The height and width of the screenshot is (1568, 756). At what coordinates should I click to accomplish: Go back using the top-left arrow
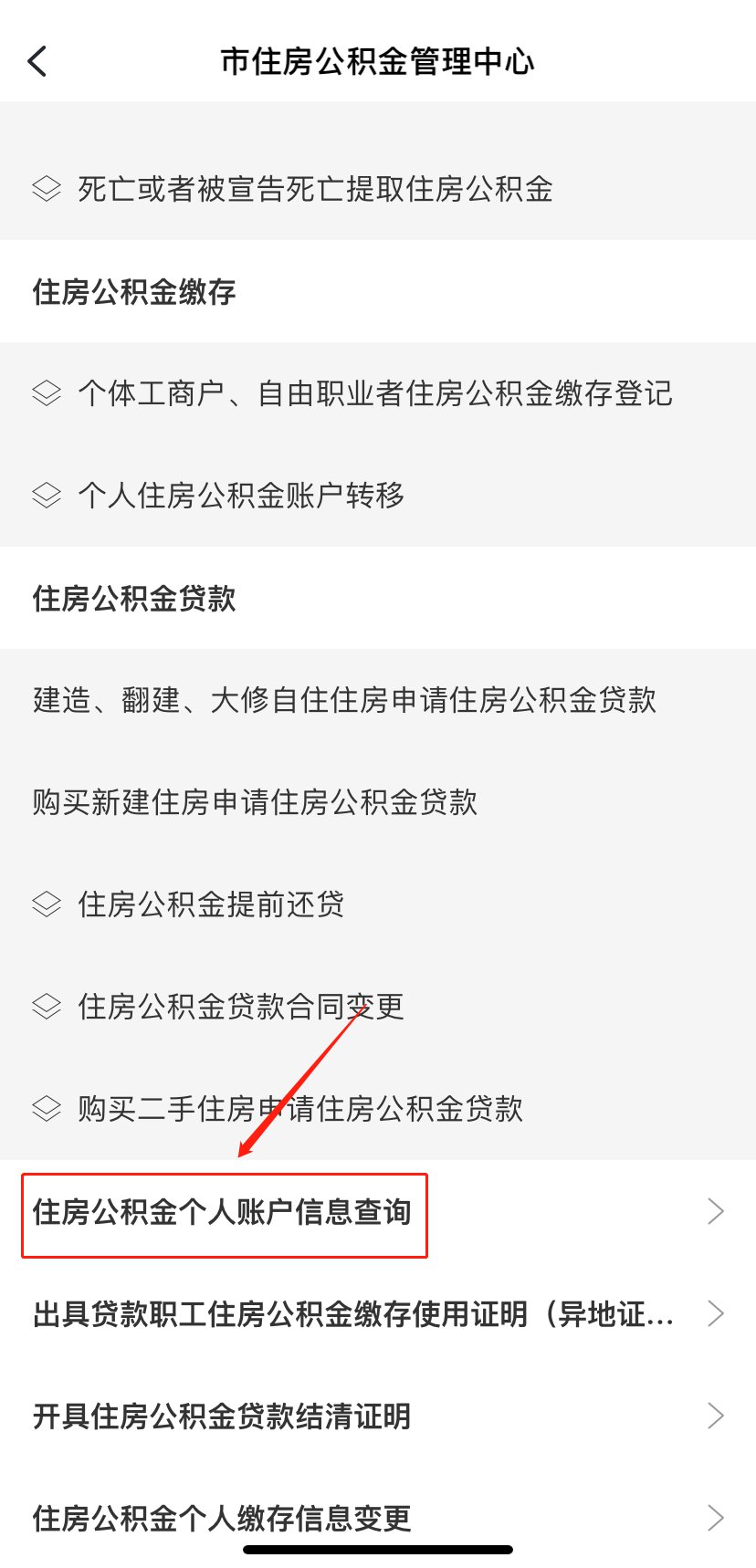tap(37, 62)
